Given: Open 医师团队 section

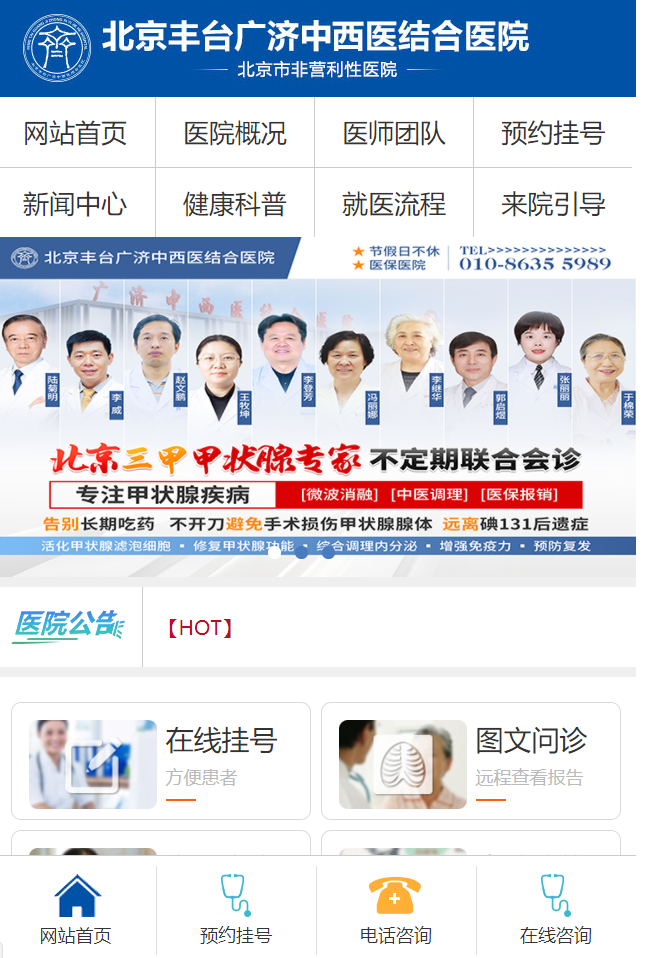Looking at the screenshot, I should pos(394,133).
